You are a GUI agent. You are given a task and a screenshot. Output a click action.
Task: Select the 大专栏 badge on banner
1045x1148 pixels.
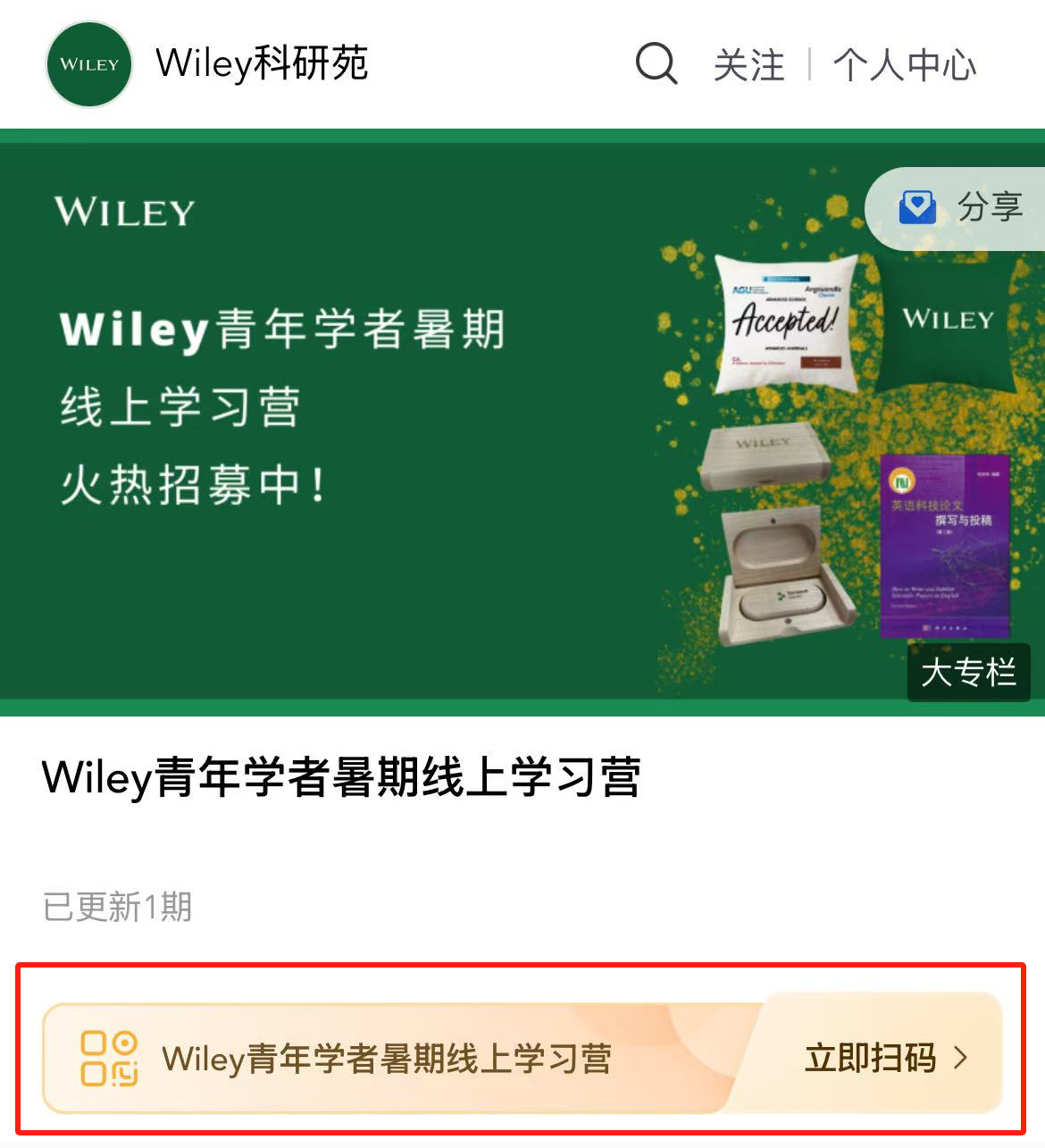click(968, 673)
